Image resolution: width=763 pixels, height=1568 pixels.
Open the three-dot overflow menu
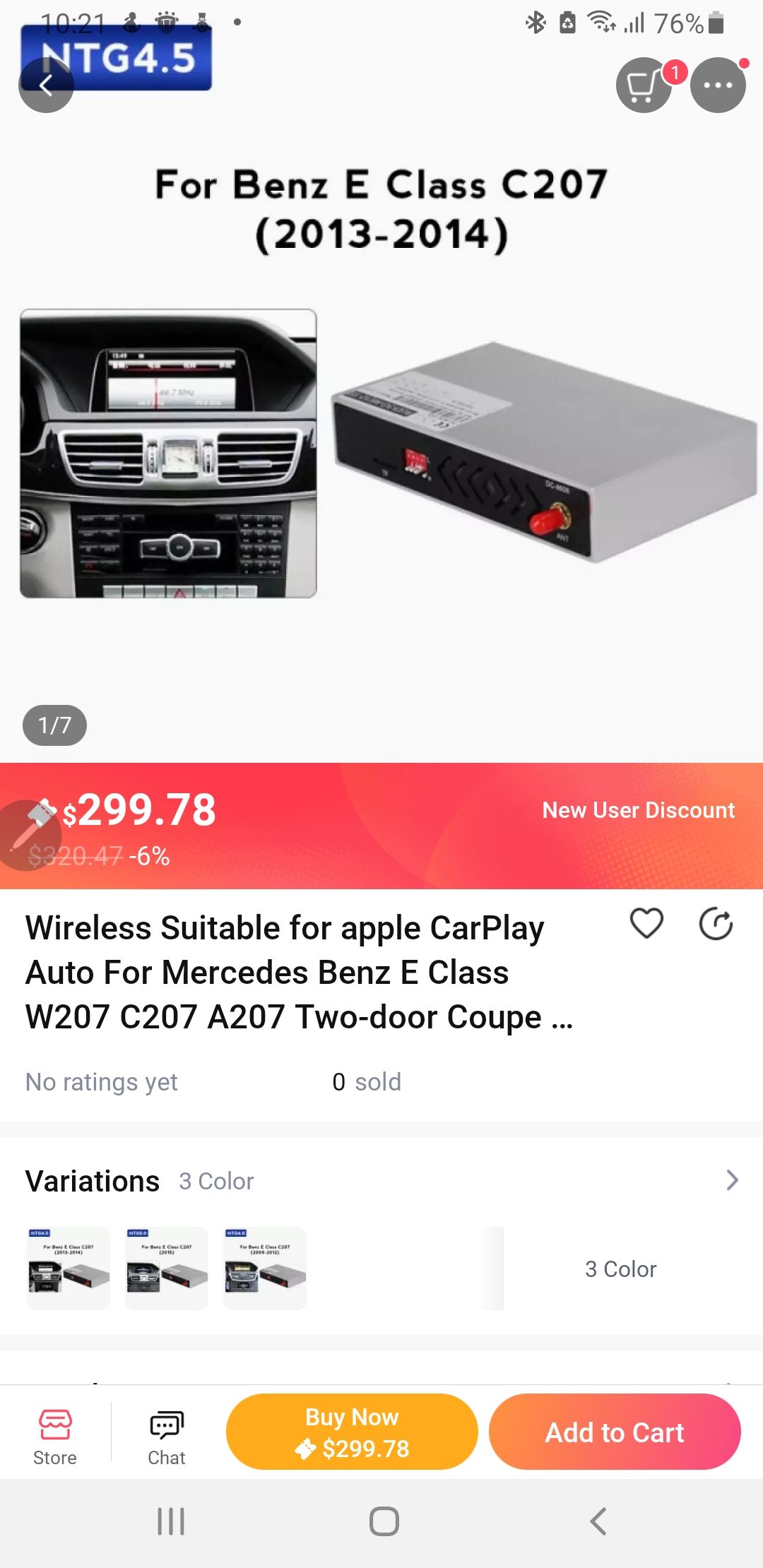[718, 85]
